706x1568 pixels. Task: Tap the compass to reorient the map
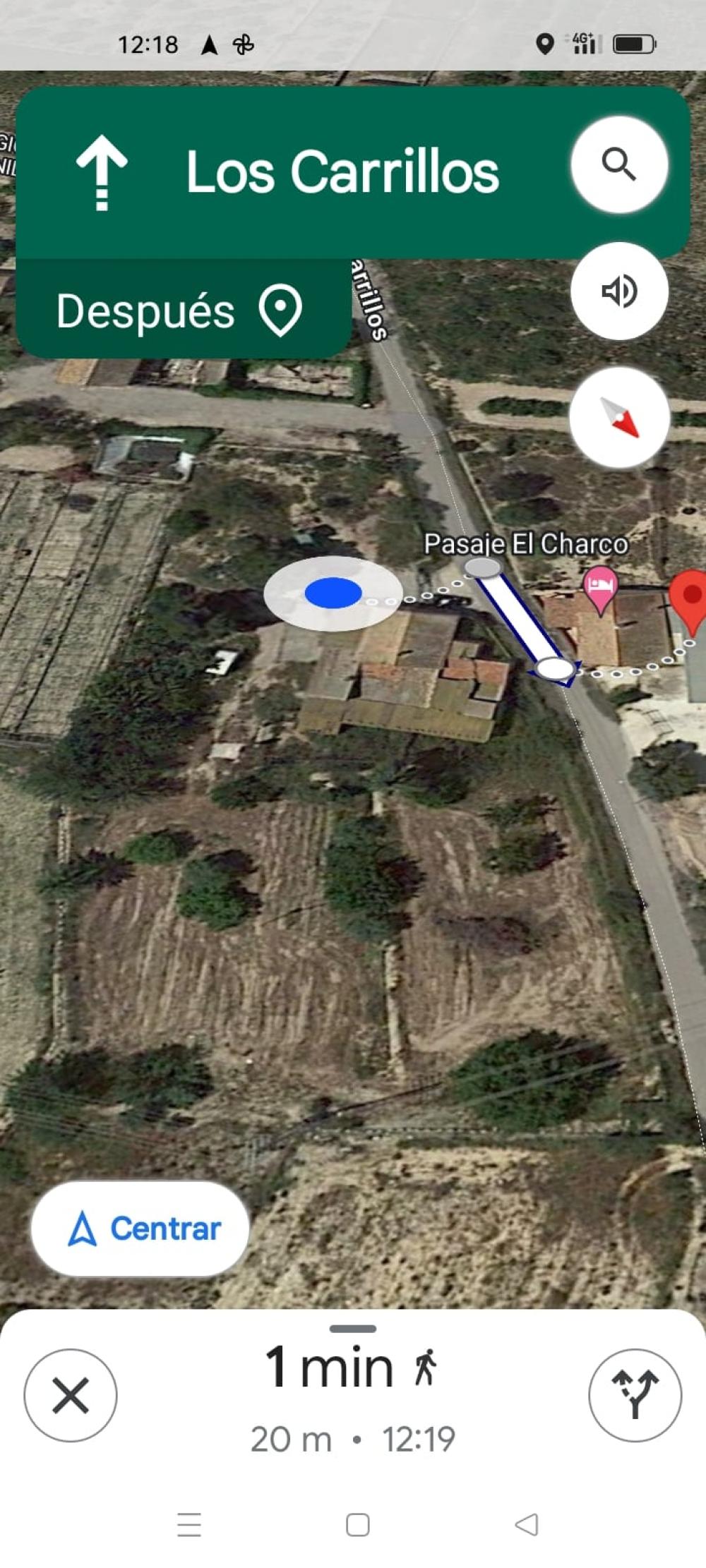tap(619, 417)
